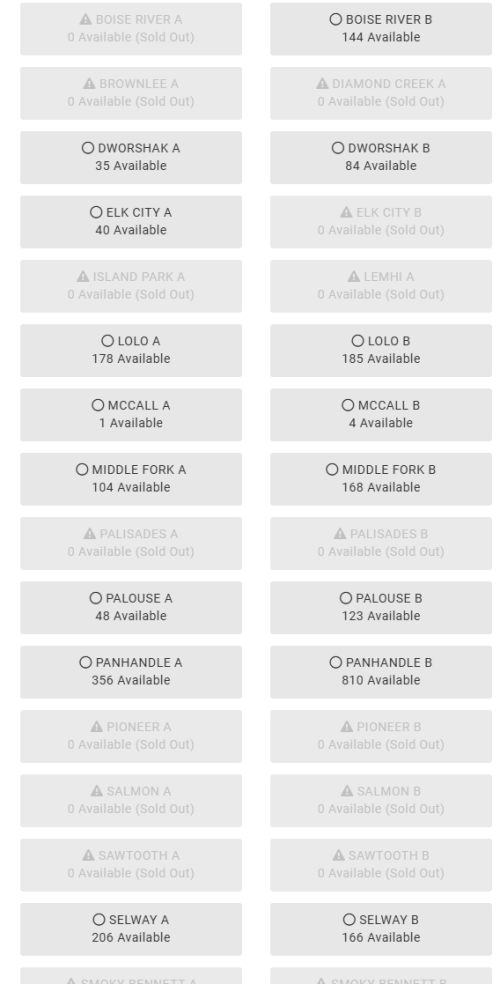Select the Palouse A option

[130, 607]
